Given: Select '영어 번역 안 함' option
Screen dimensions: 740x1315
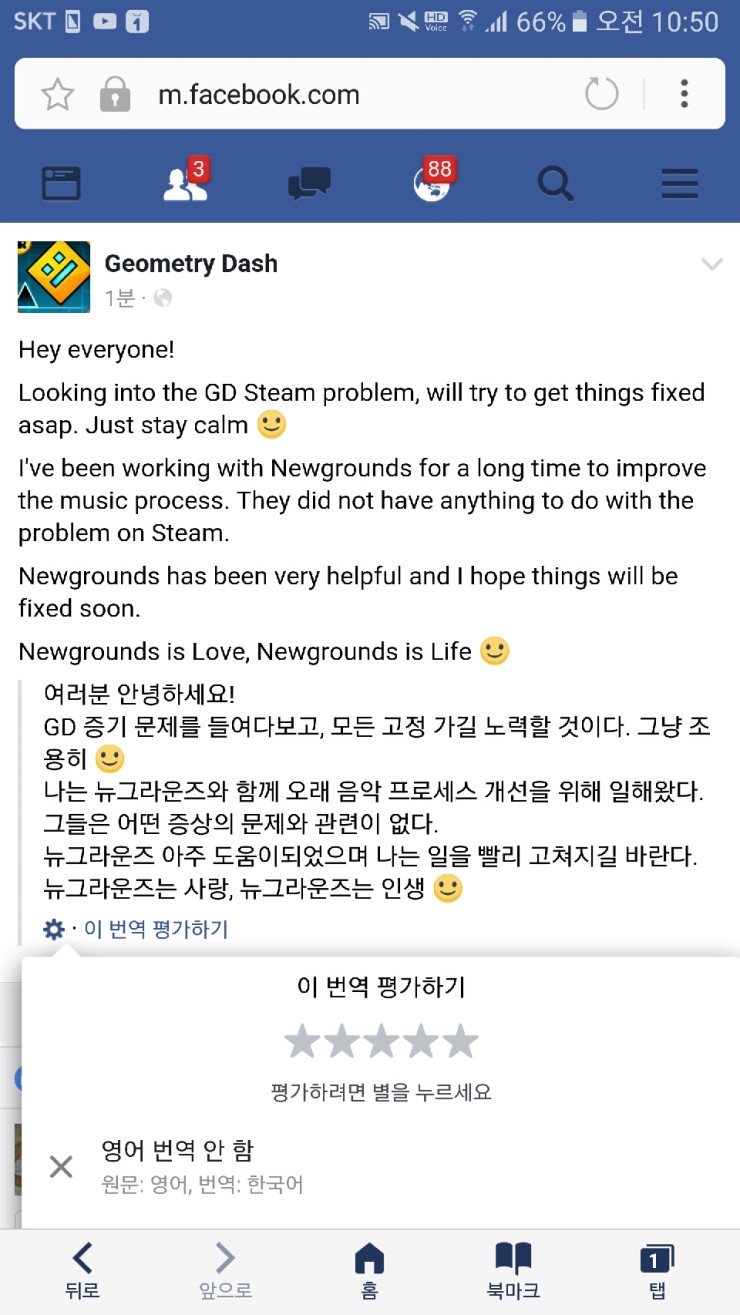Looking at the screenshot, I should (x=177, y=1150).
